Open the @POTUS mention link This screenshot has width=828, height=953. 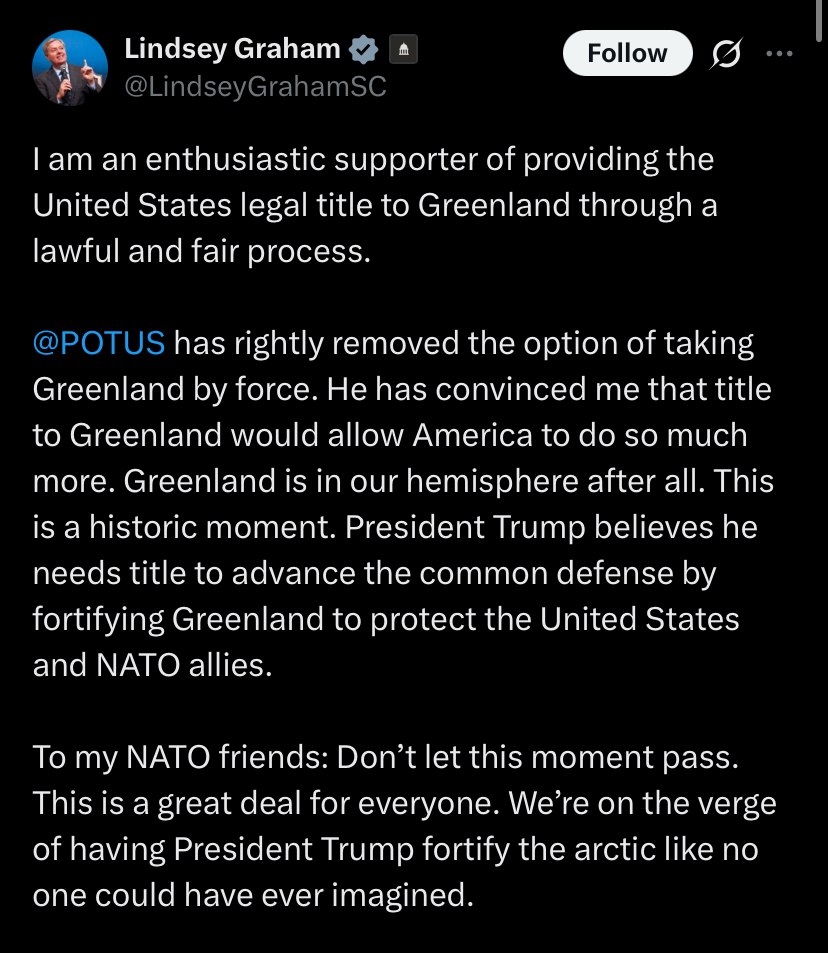[98, 343]
